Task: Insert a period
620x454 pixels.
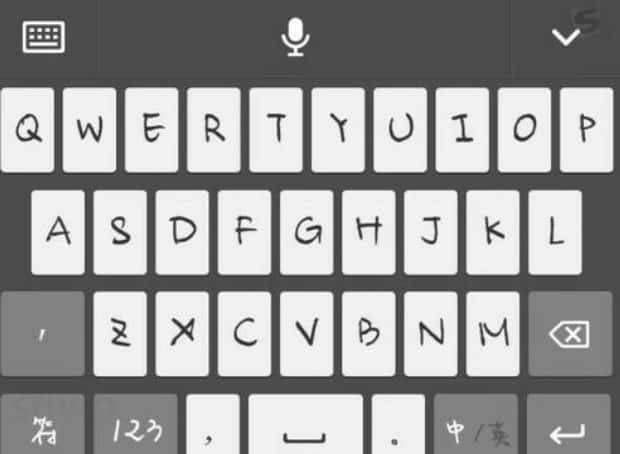Action: tap(398, 430)
